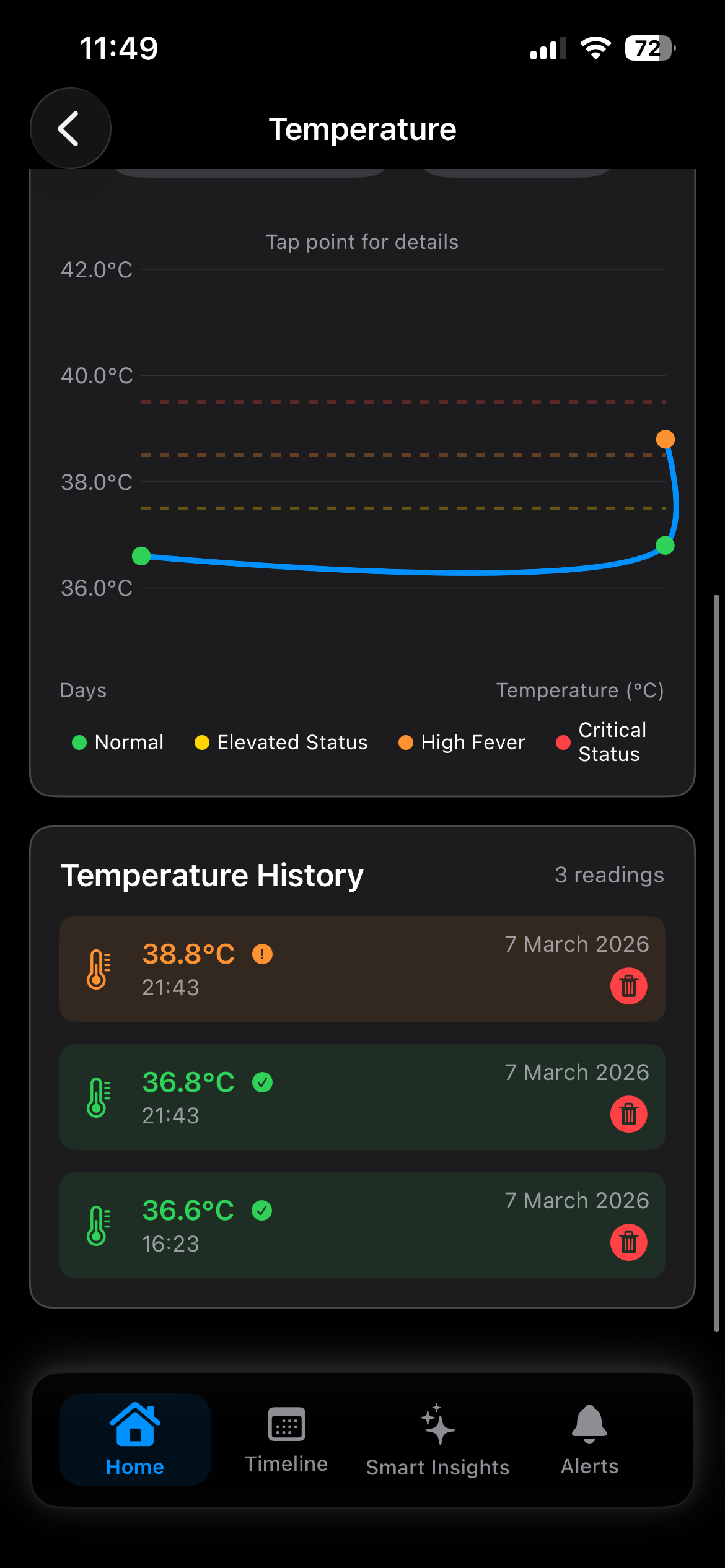Image resolution: width=725 pixels, height=1568 pixels.
Task: Delete the 36.6°C reading entry
Action: click(628, 1242)
